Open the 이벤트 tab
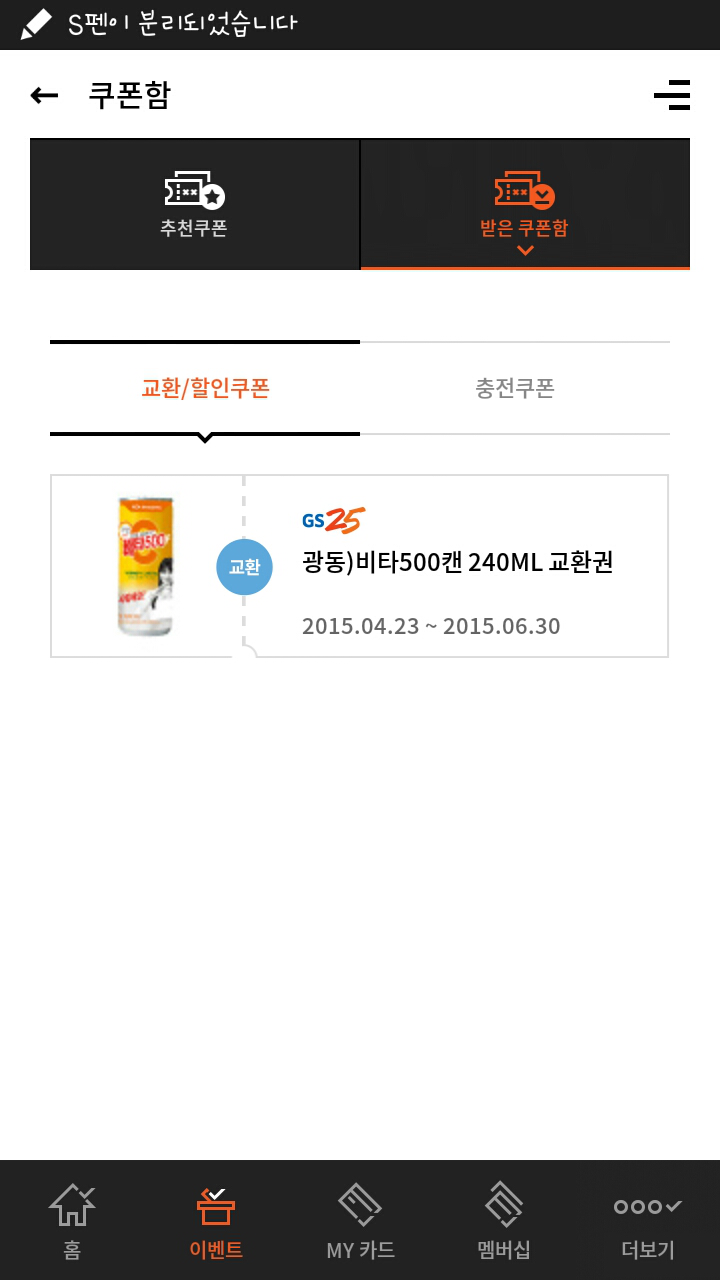 [216, 1220]
